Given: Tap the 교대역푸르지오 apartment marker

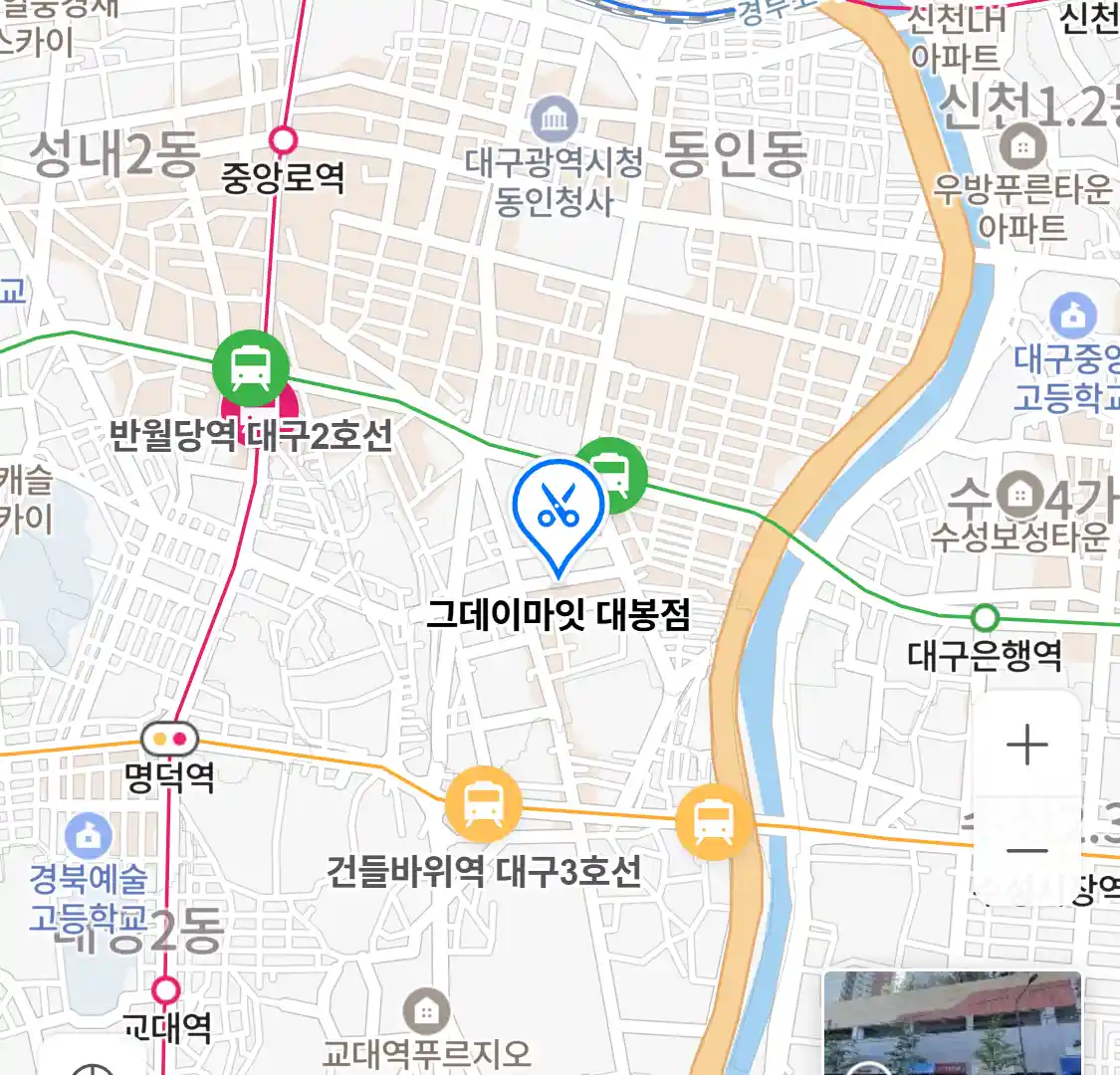Looking at the screenshot, I should (426, 1012).
